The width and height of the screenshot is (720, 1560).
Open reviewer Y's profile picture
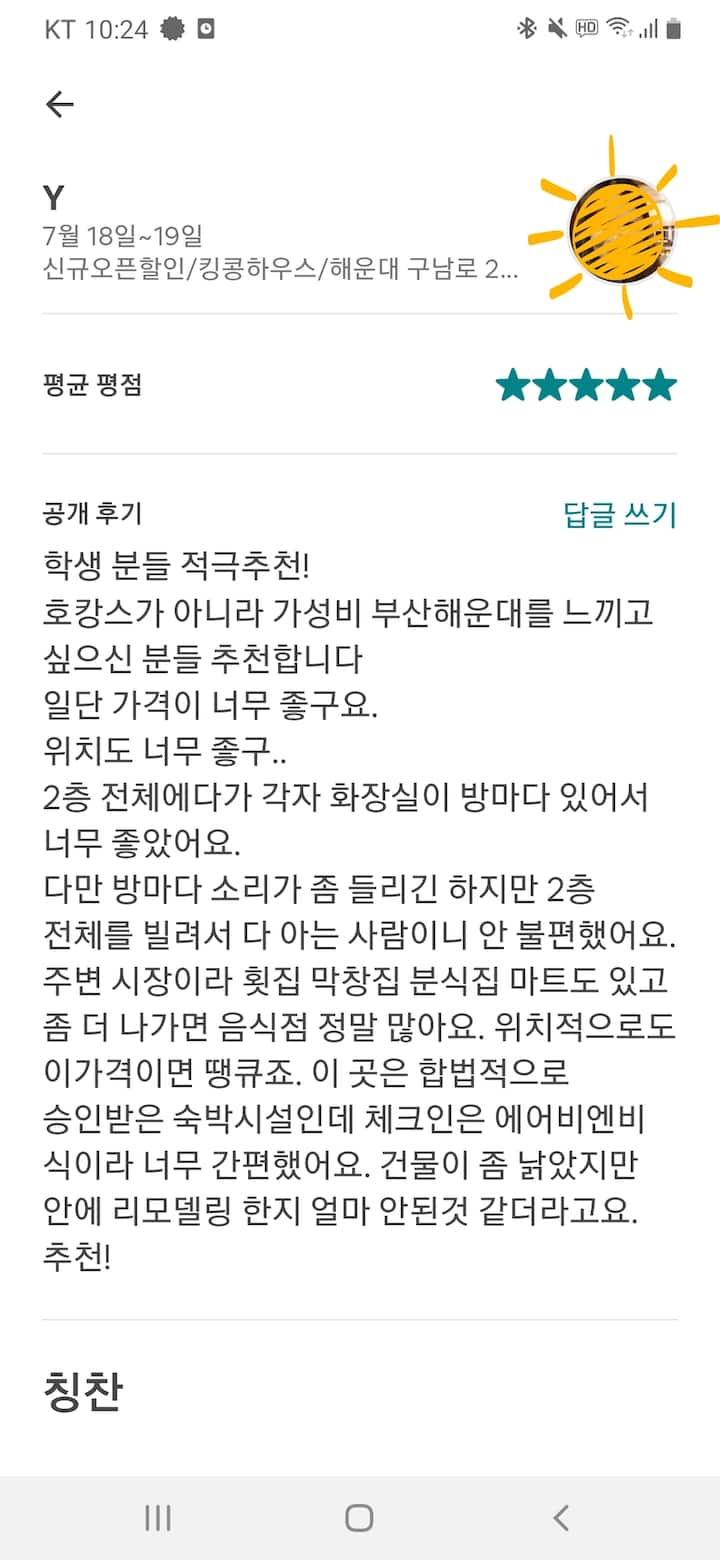click(x=620, y=229)
